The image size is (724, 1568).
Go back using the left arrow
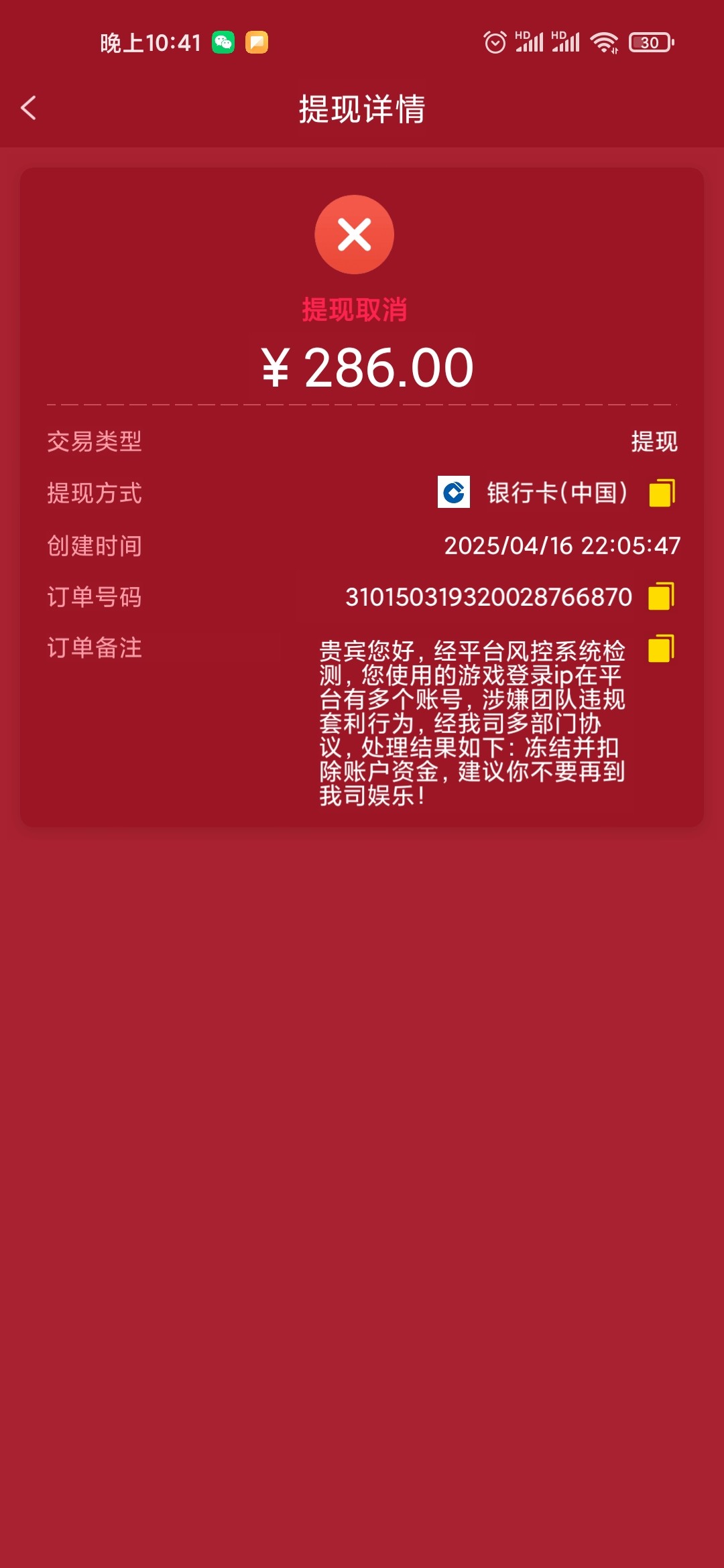pos(28,109)
